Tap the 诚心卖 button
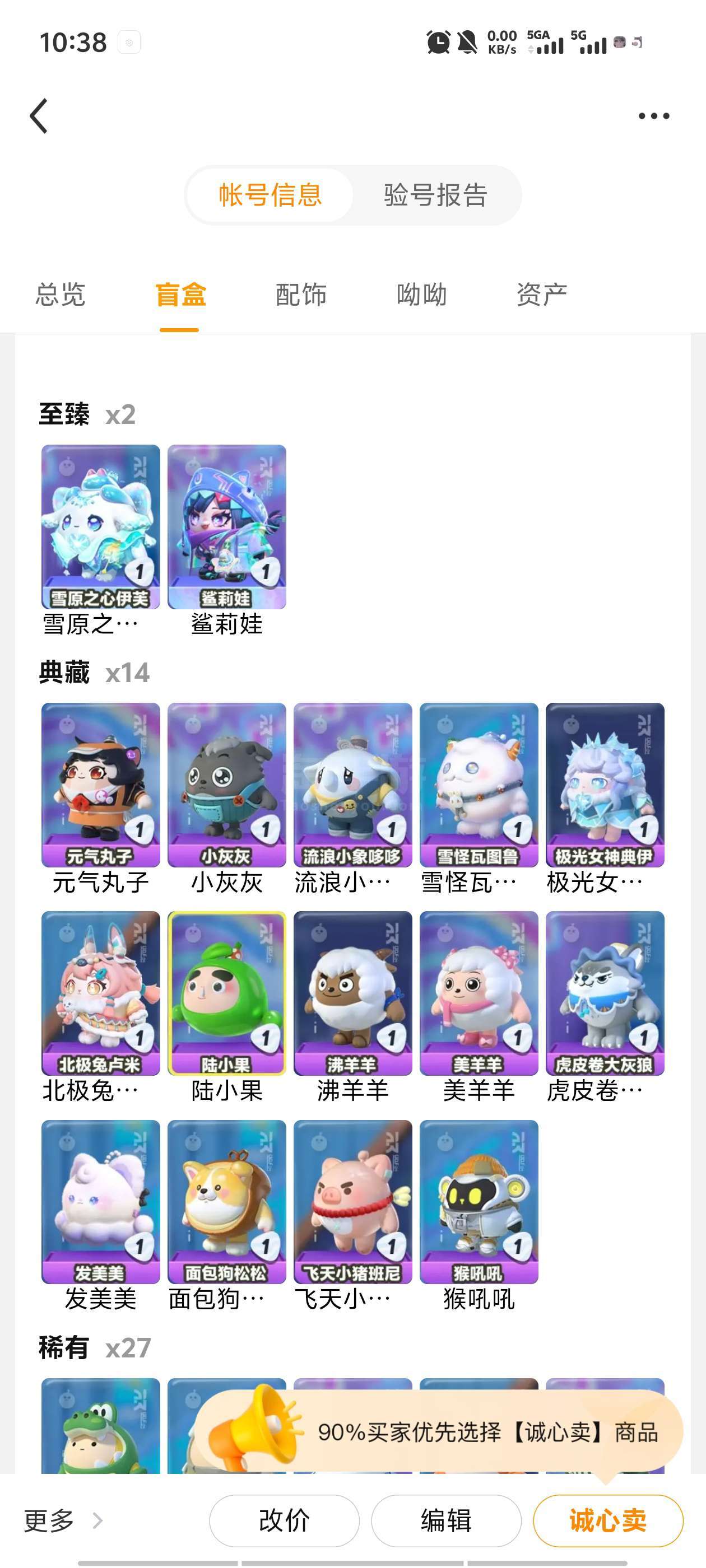Screen dimensions: 706x1568 [x=608, y=1520]
